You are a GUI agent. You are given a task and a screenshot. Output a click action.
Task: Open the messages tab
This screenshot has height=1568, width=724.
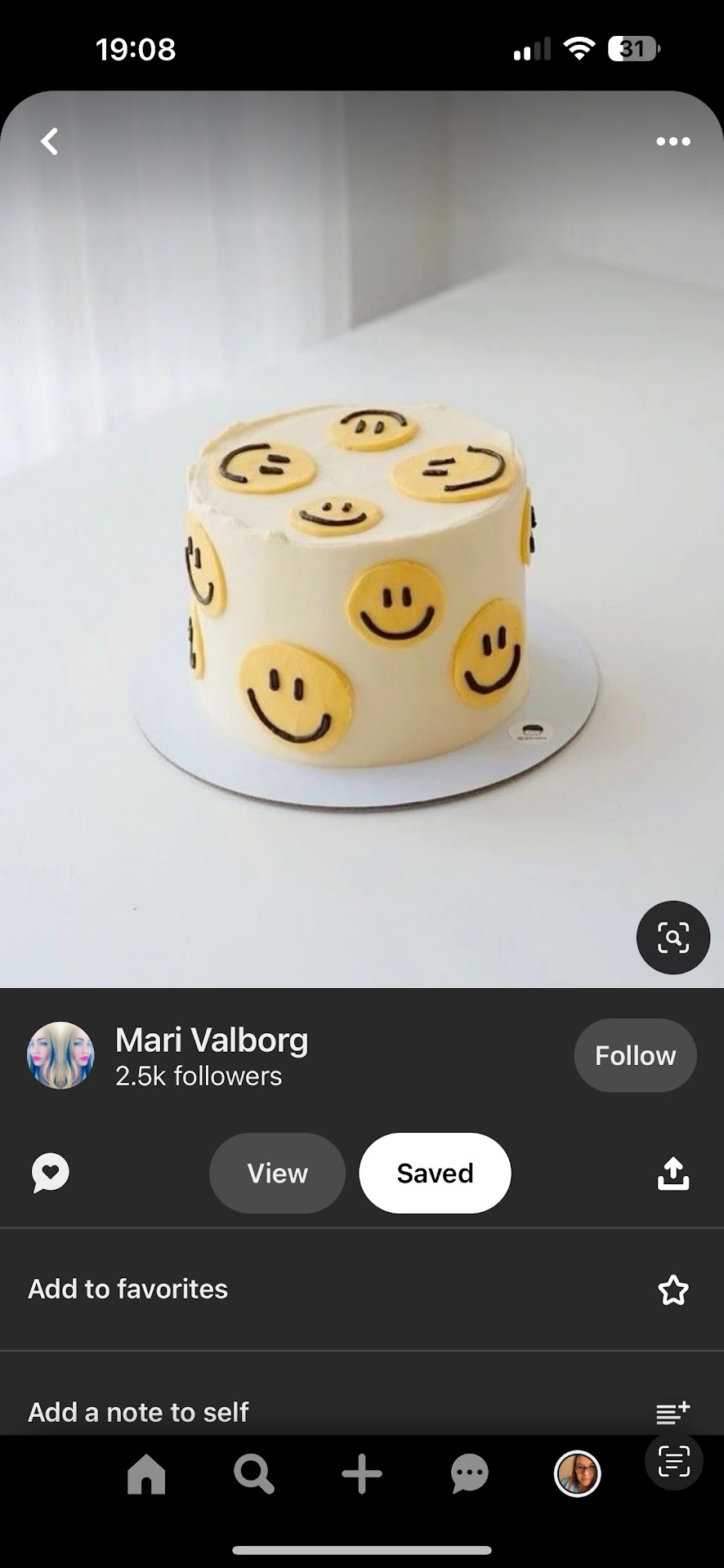tap(470, 1474)
